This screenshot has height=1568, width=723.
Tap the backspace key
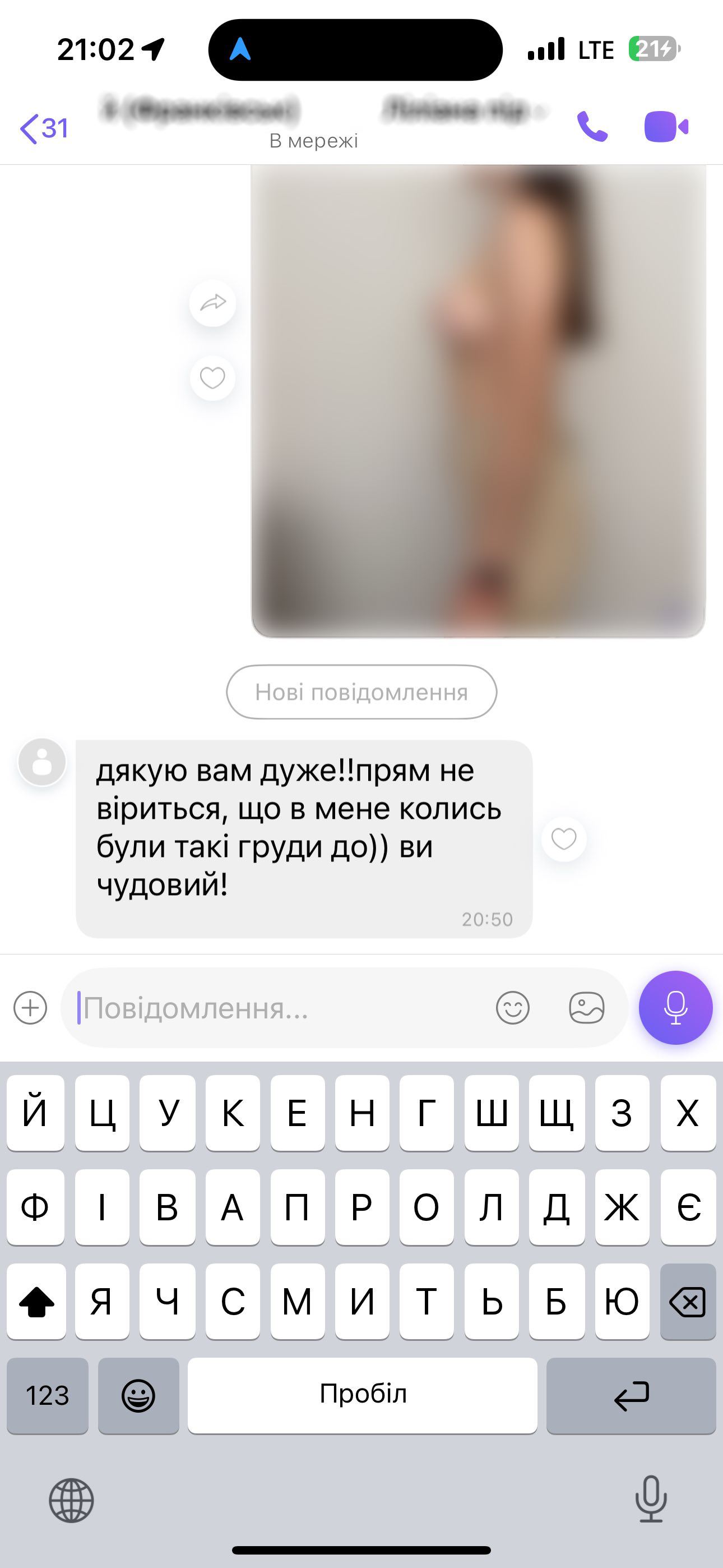(688, 1302)
